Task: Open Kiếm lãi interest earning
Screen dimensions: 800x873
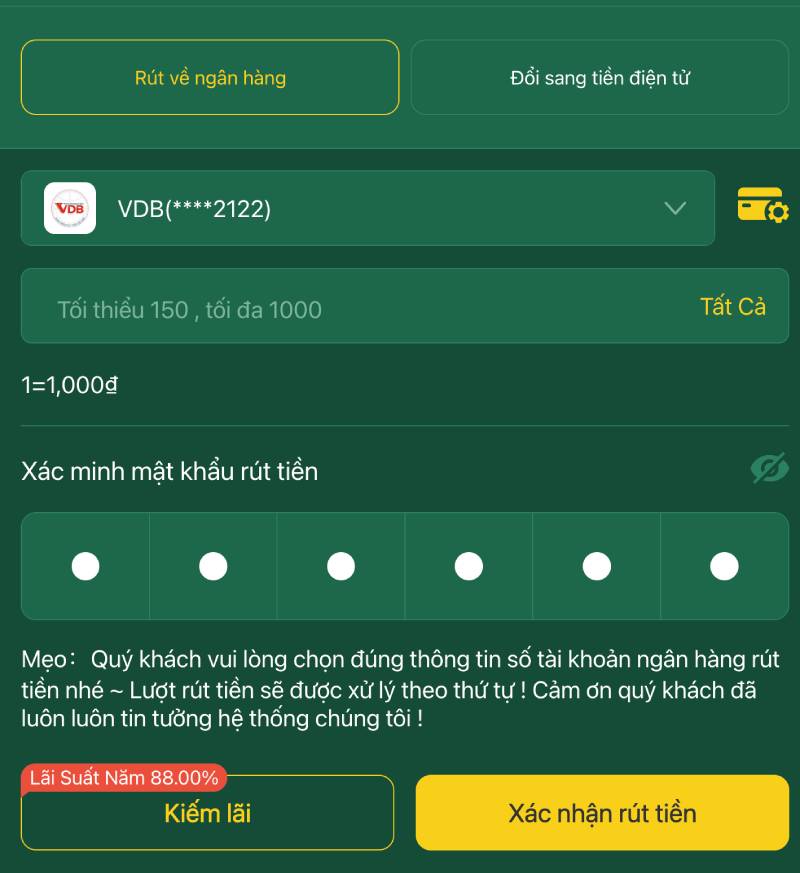Action: 207,814
